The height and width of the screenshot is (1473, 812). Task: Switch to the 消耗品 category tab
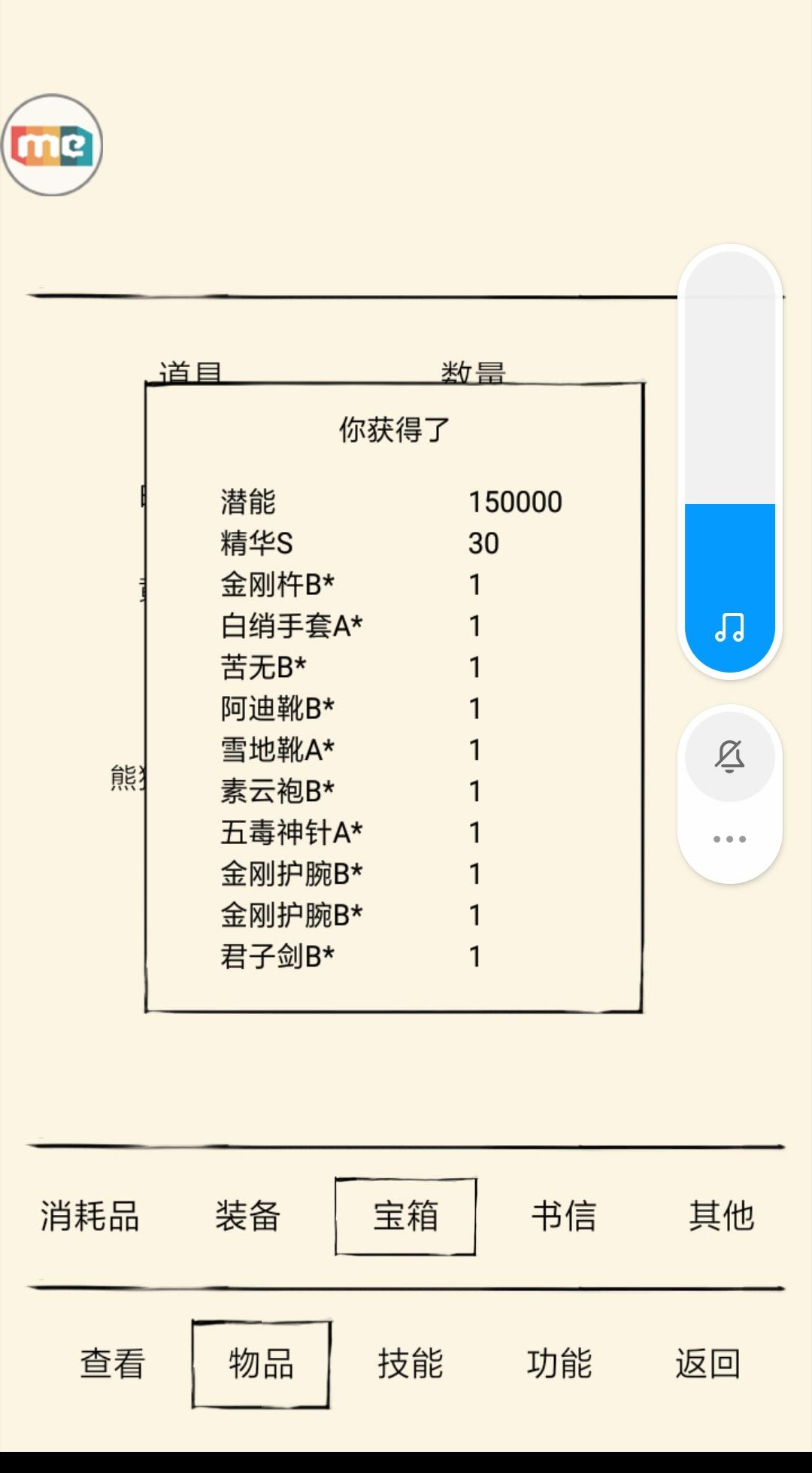tap(89, 1216)
